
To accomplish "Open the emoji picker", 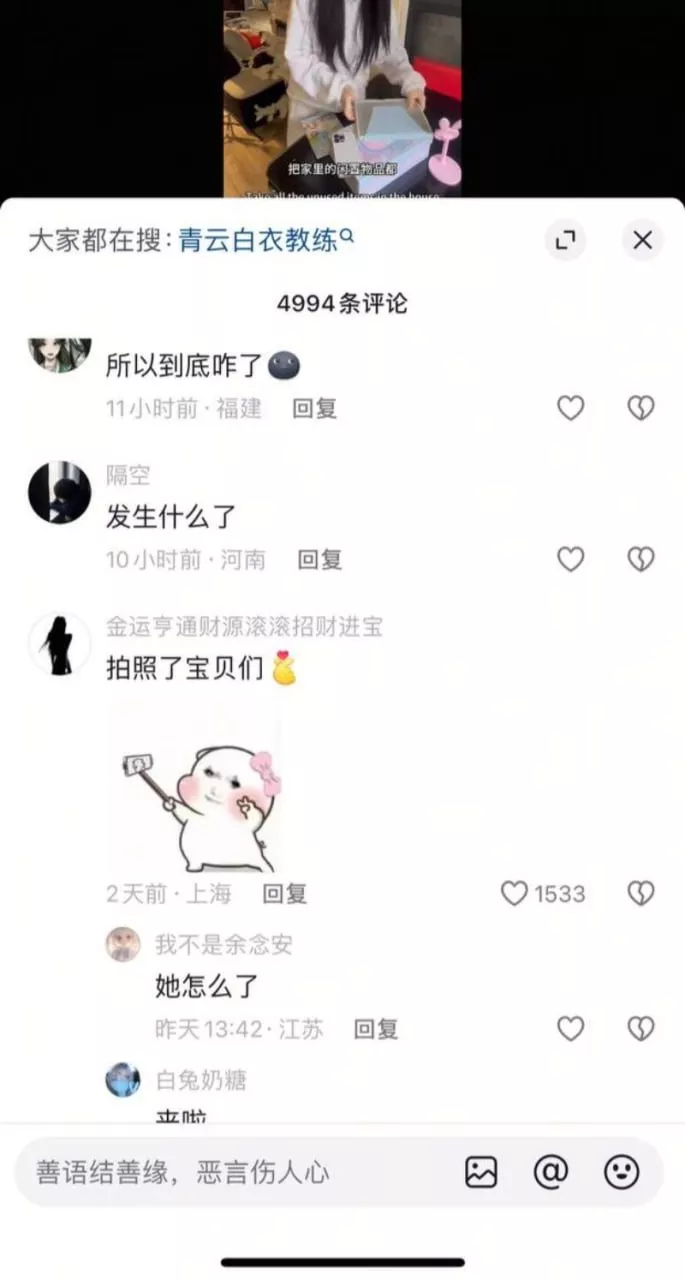I will (x=621, y=1172).
